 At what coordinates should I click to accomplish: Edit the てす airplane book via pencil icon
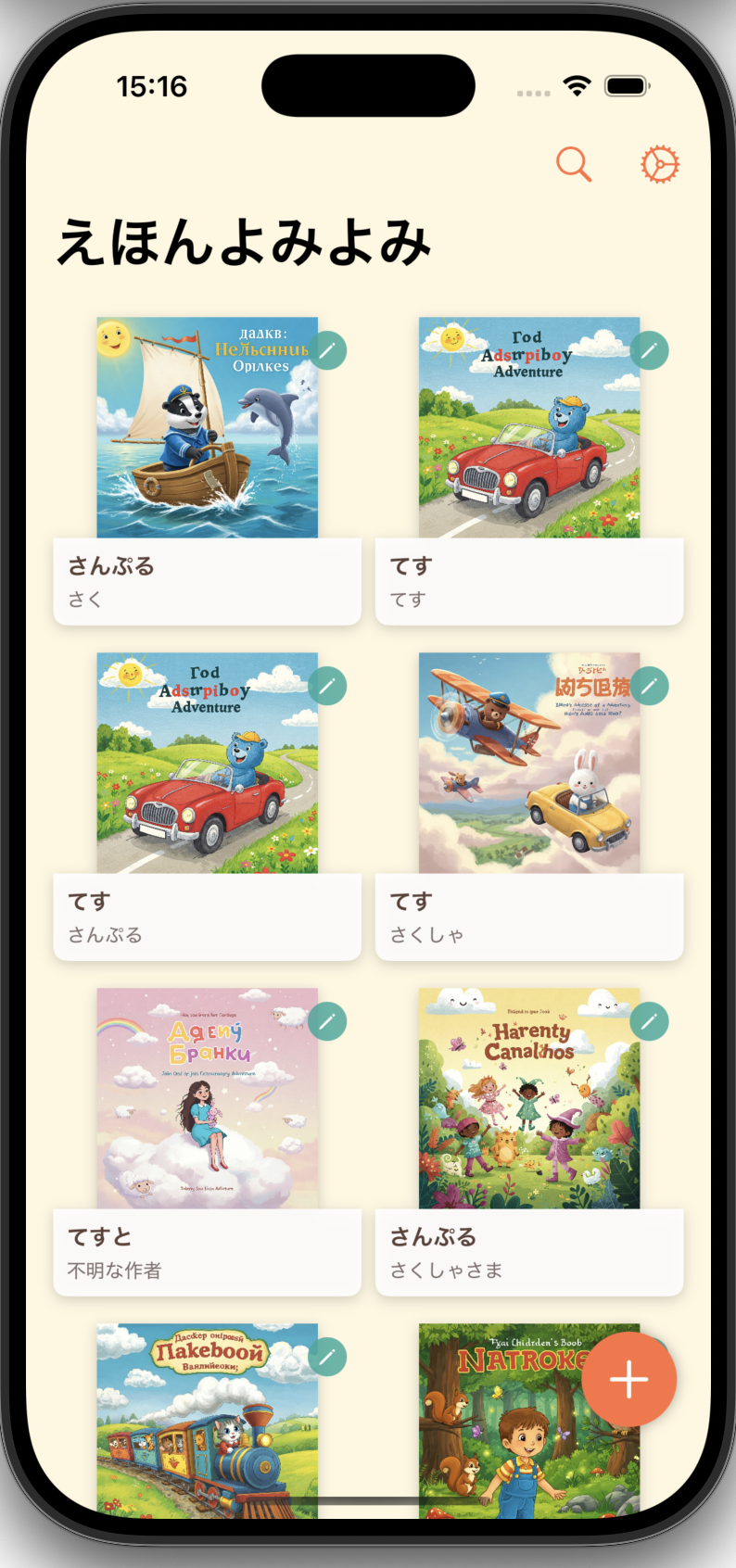coord(650,686)
